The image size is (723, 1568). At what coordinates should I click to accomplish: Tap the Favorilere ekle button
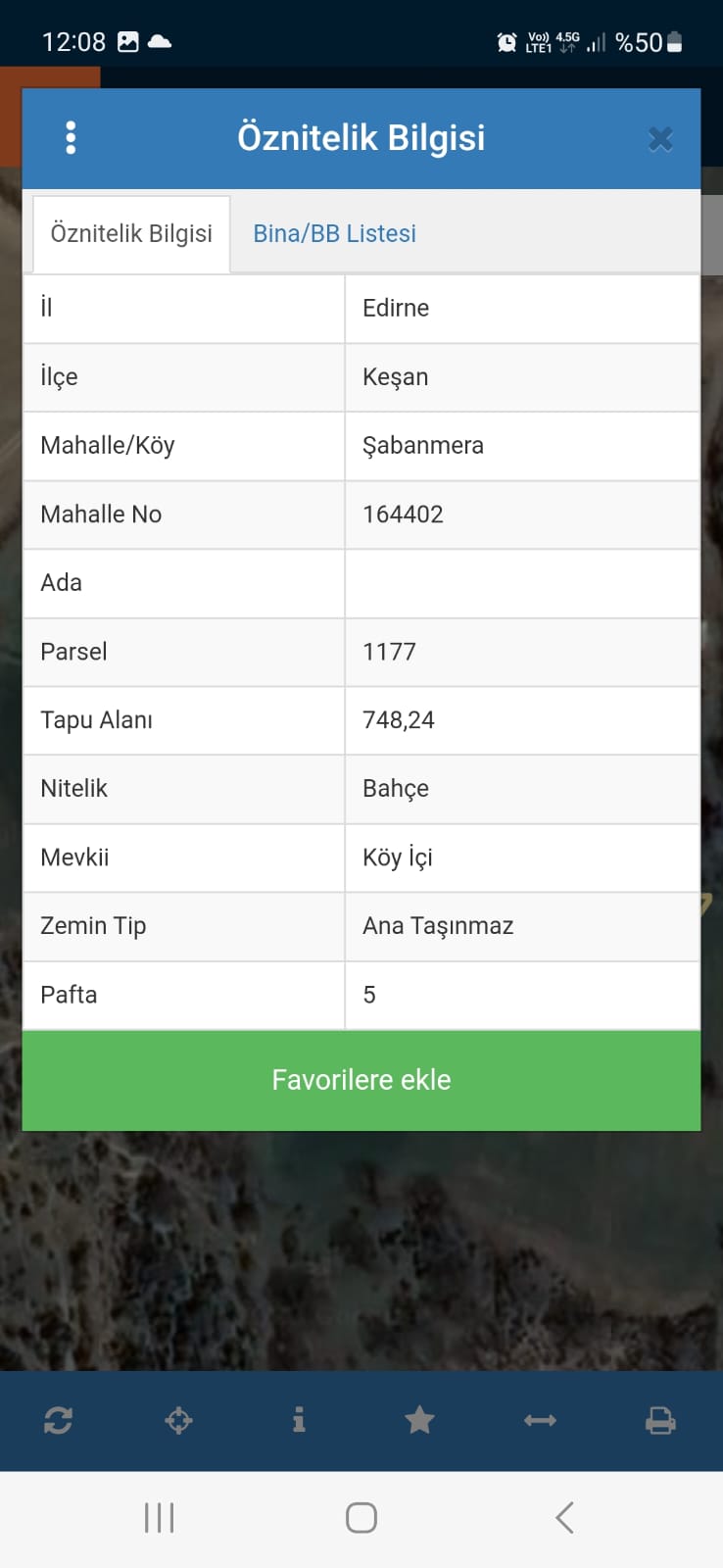pyautogui.click(x=361, y=1080)
